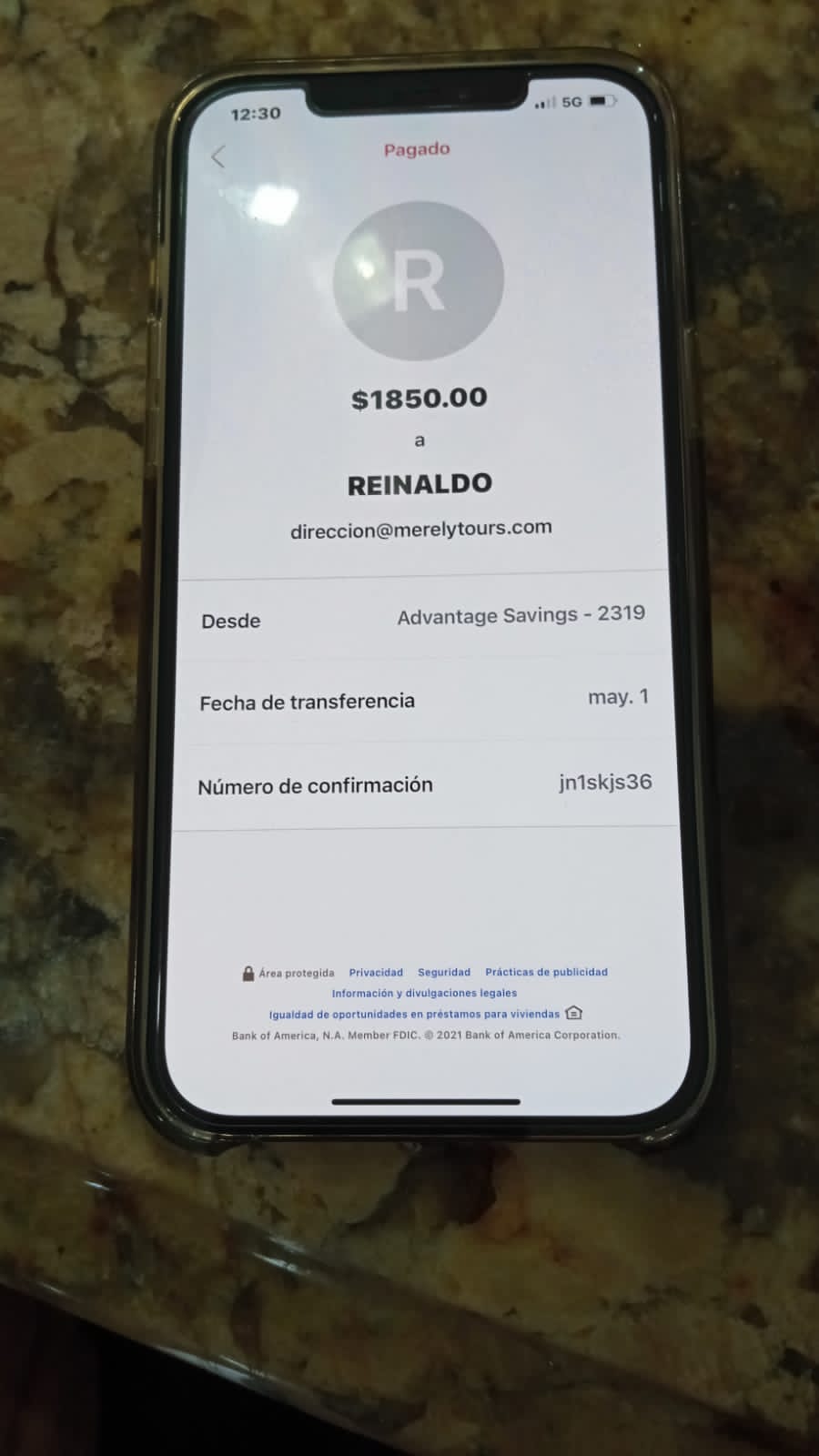This screenshot has width=819, height=1456.
Task: Open Información y divulgaciones legales
Action: click(x=424, y=993)
